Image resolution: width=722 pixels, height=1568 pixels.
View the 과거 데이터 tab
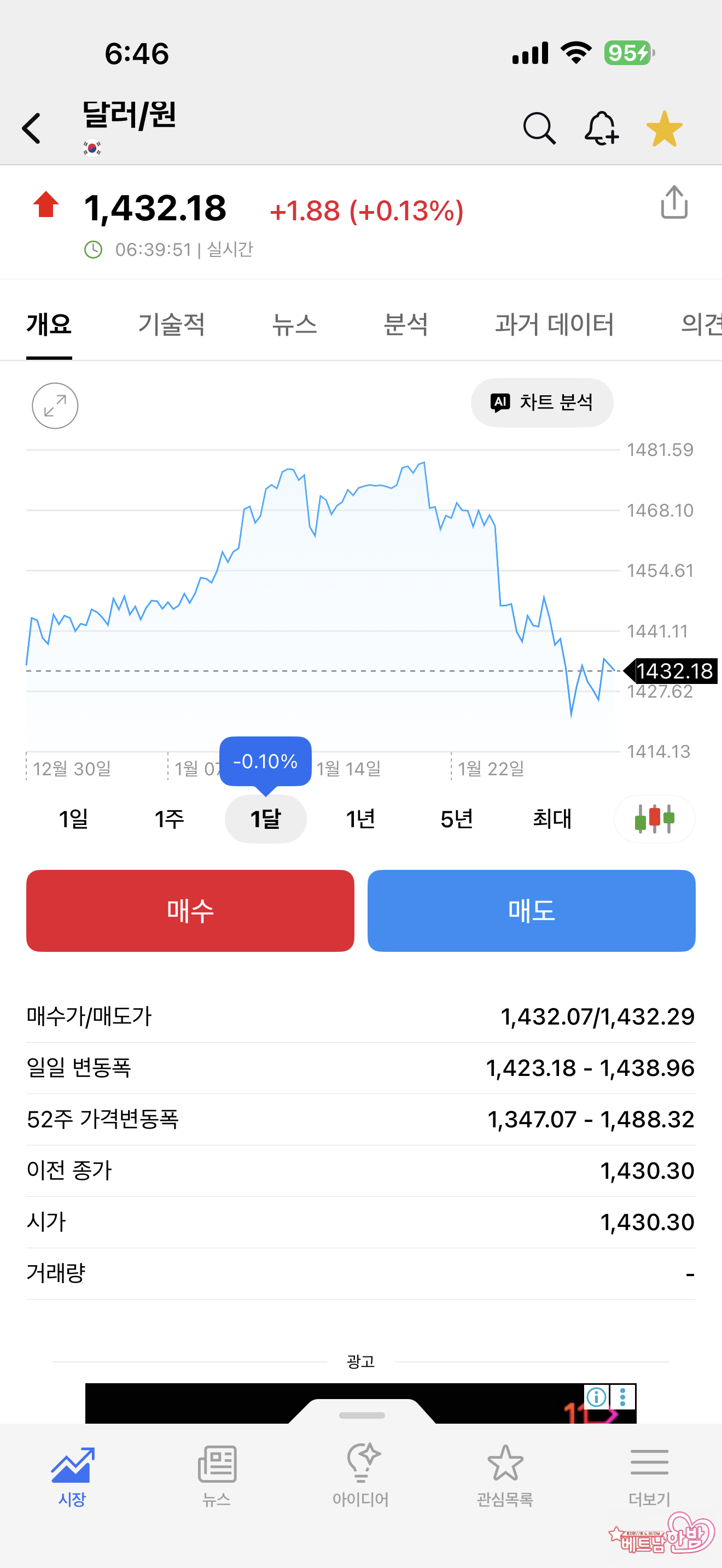tap(555, 324)
